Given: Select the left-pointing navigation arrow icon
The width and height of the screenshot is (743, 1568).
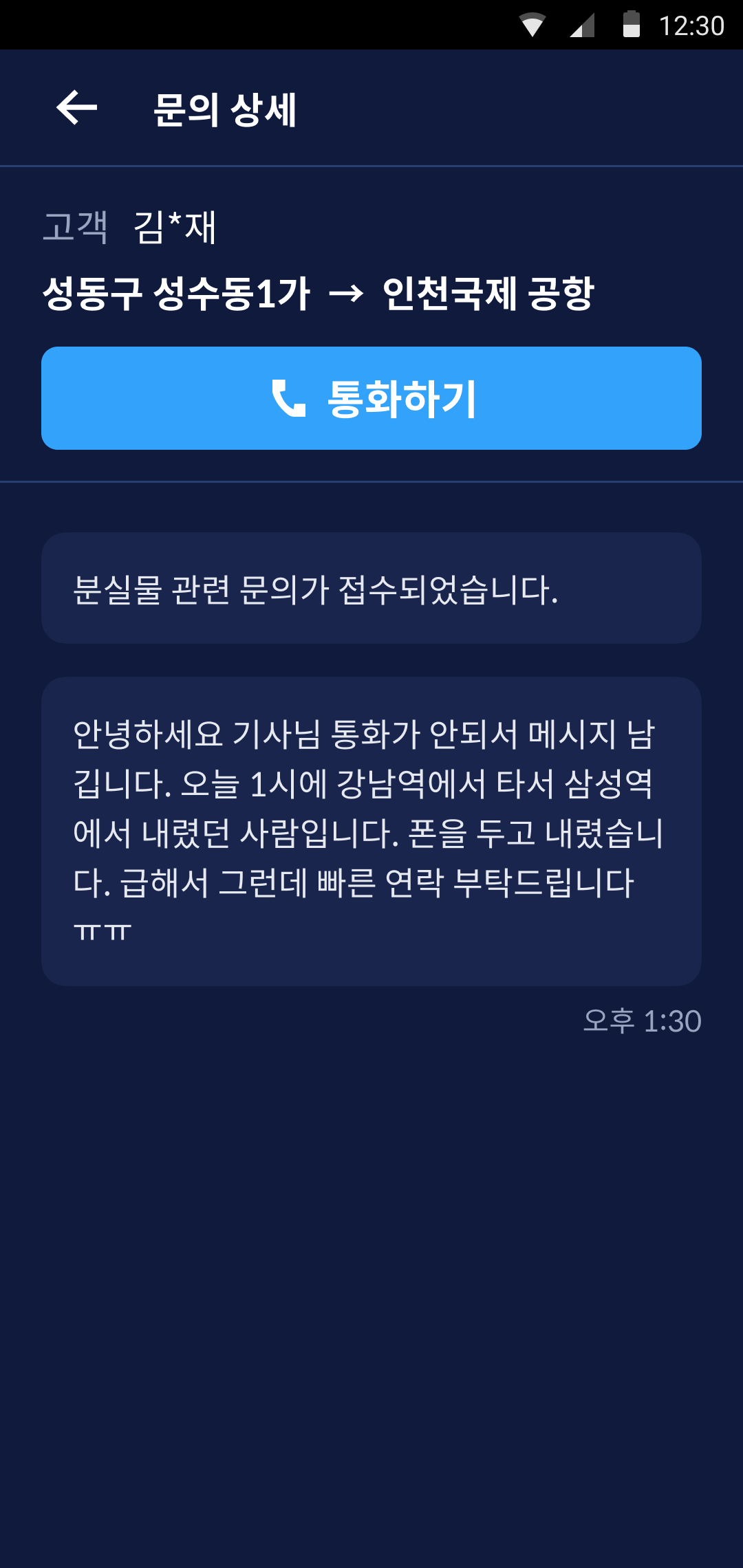Looking at the screenshot, I should tap(74, 108).
